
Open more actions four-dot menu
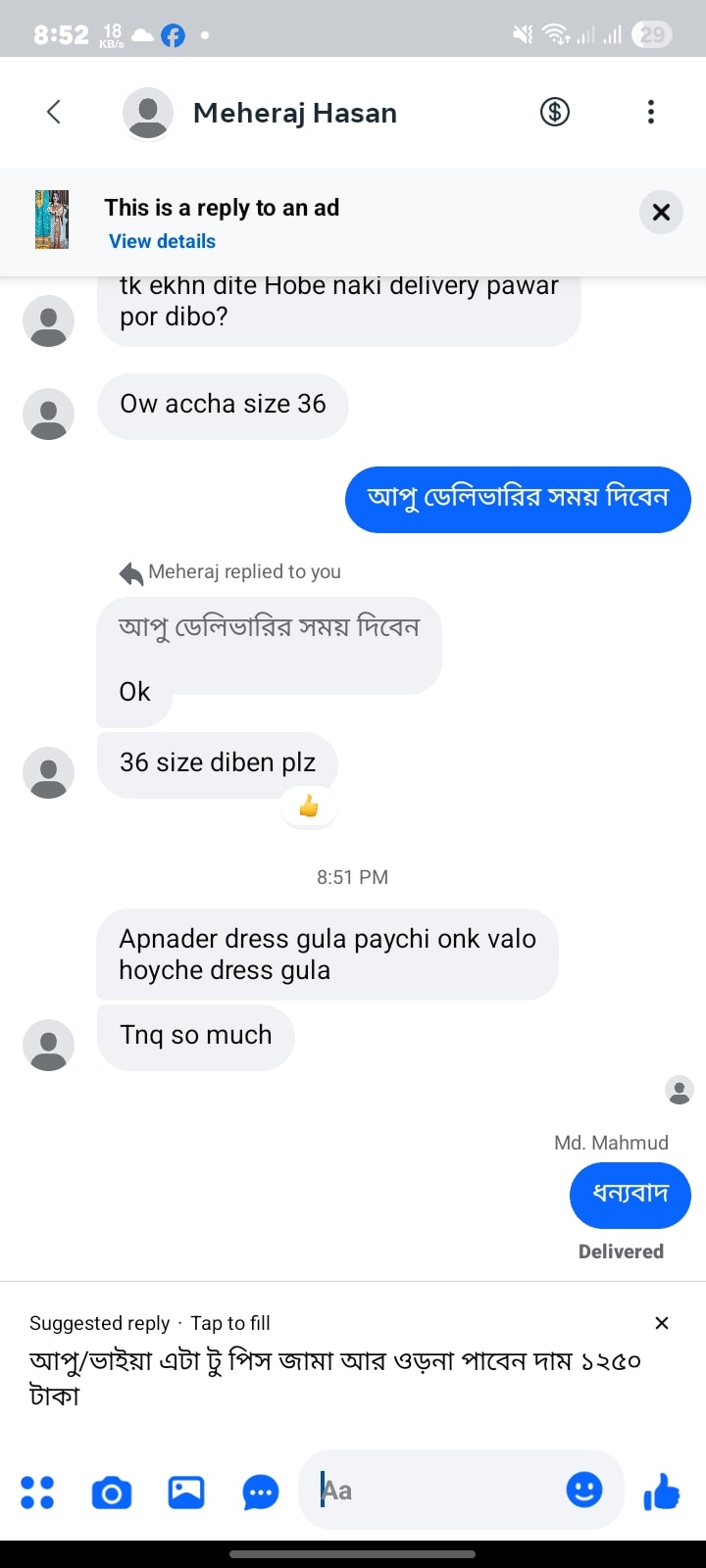[x=37, y=1492]
